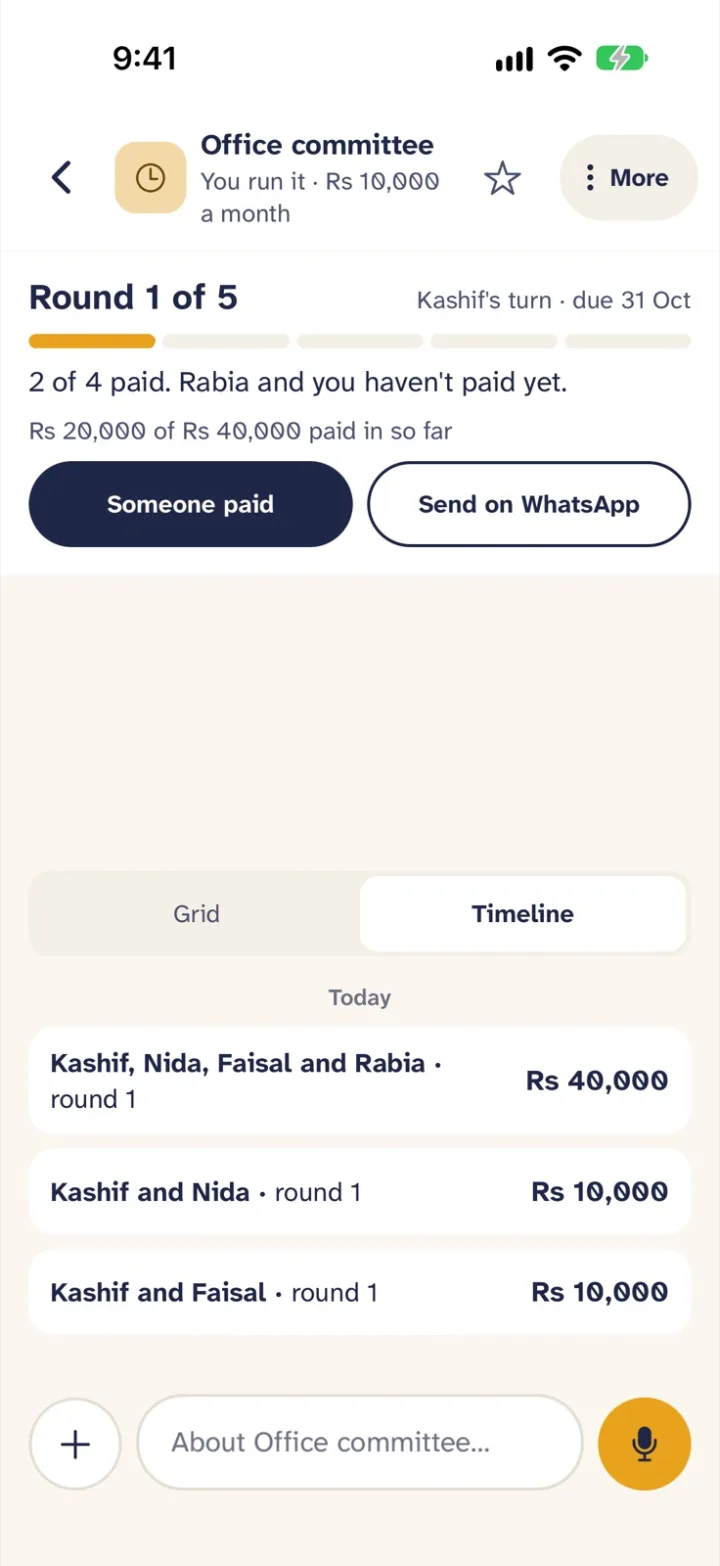Open the Kashif and Nida entry
This screenshot has width=720, height=1566.
[x=360, y=1192]
